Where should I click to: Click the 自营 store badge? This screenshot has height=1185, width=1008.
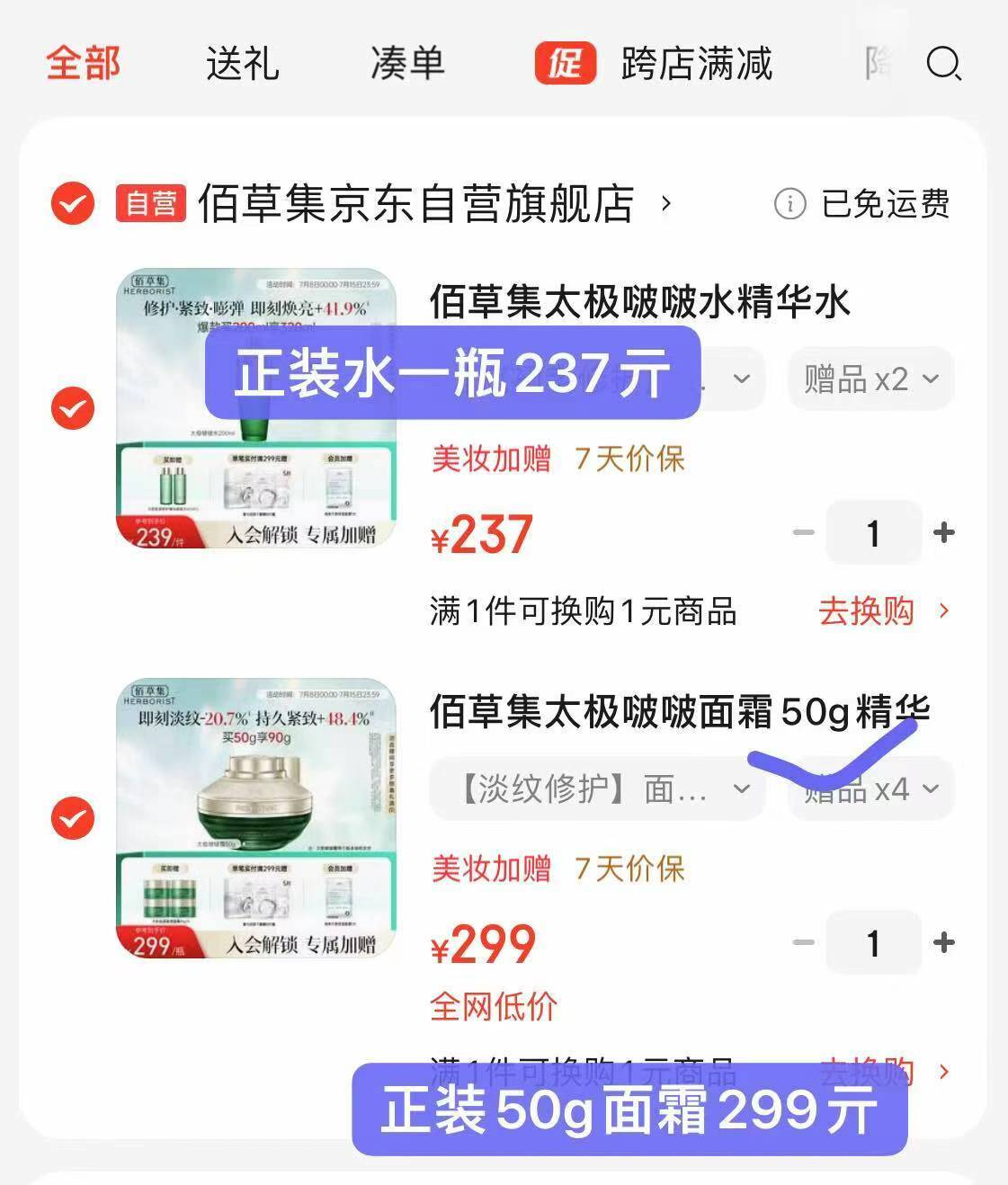pyautogui.click(x=151, y=205)
